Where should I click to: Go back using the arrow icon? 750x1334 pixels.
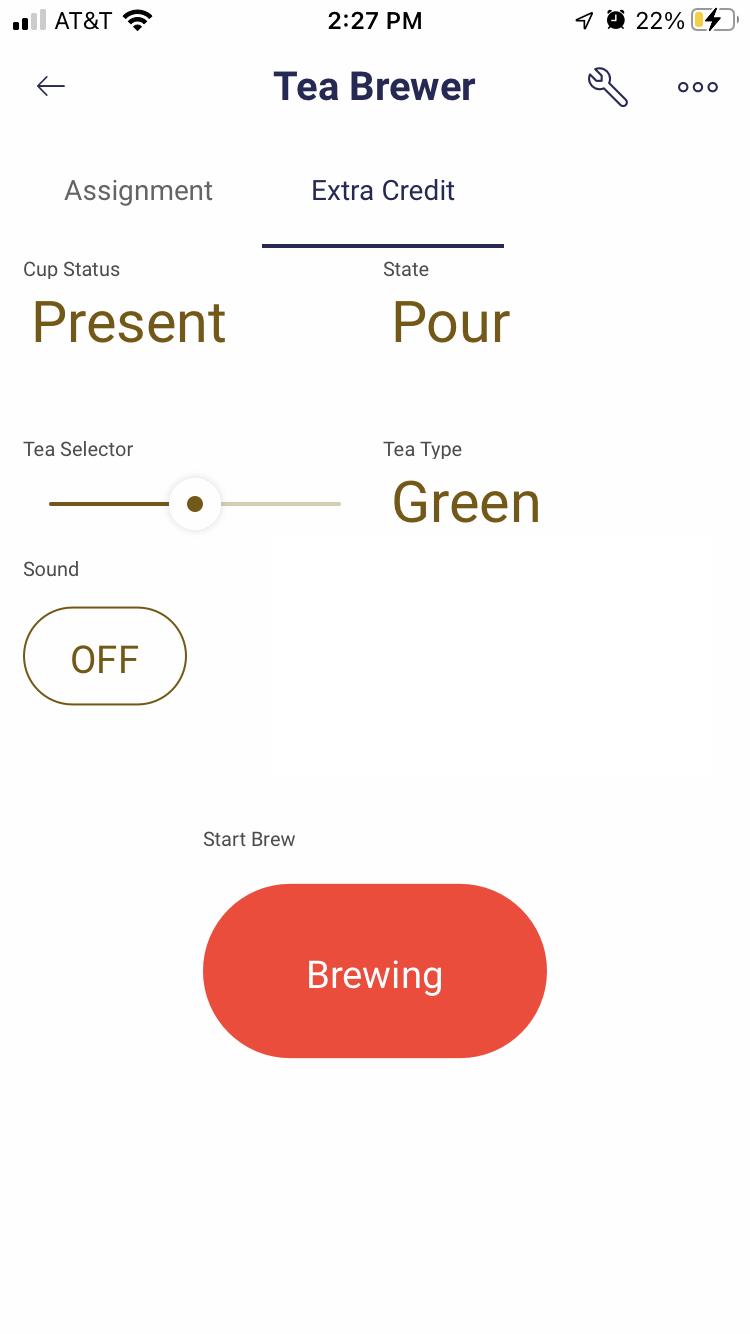(51, 87)
